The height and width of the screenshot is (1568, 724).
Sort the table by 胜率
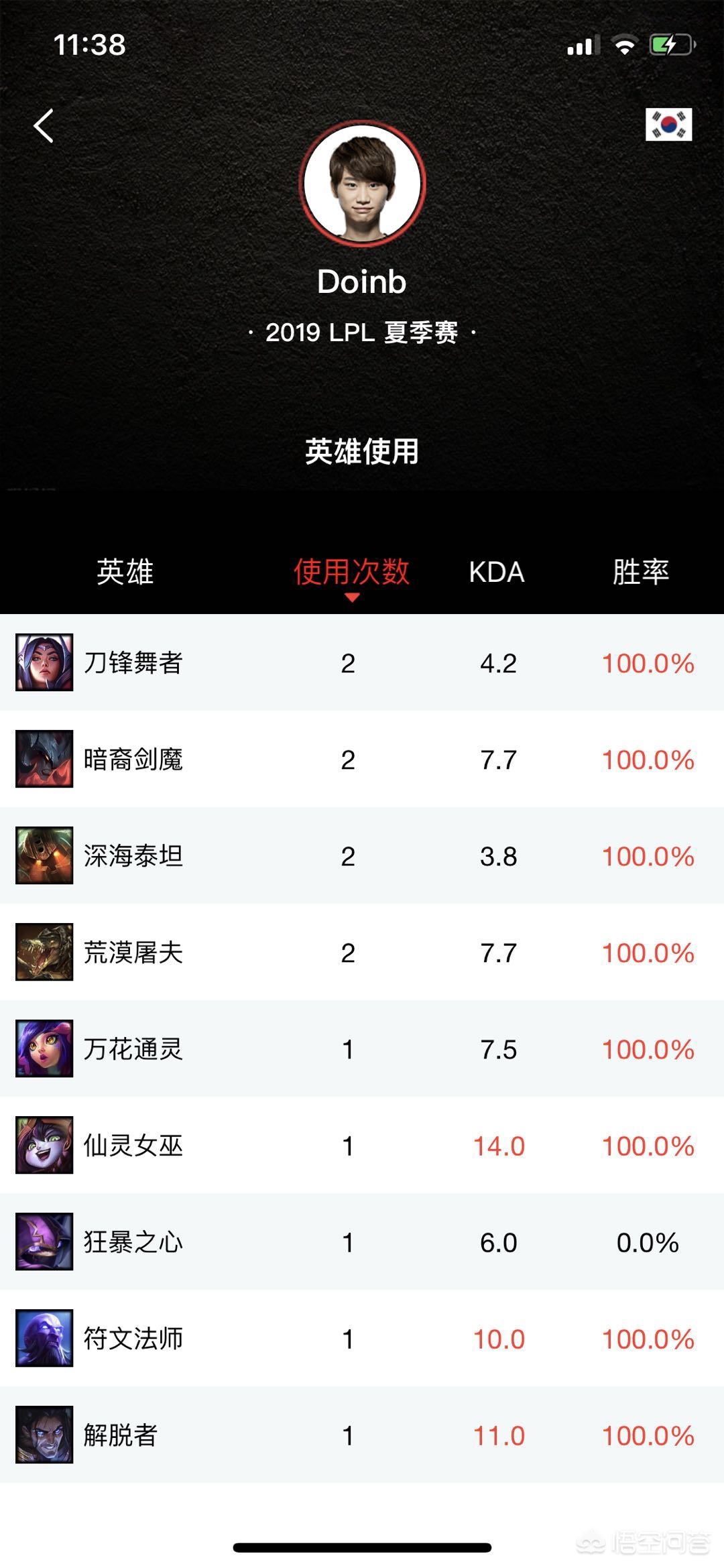point(640,572)
